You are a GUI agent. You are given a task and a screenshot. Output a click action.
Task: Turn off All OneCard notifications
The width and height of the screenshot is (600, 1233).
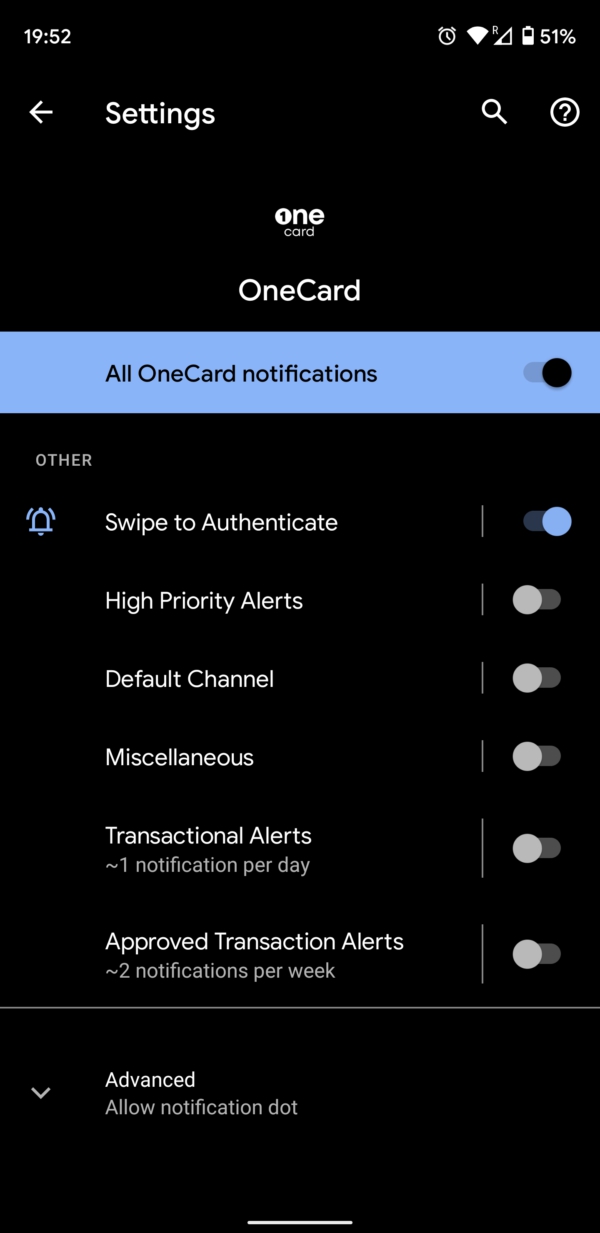[546, 373]
